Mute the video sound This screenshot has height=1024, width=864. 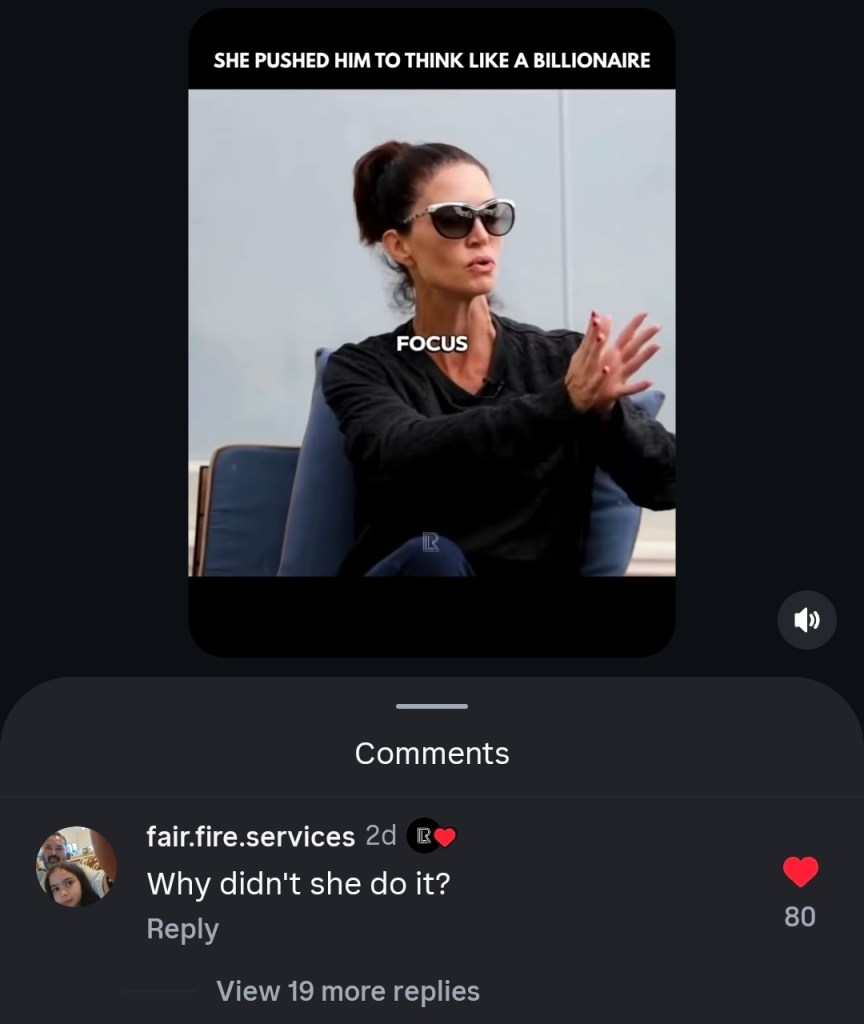point(806,620)
